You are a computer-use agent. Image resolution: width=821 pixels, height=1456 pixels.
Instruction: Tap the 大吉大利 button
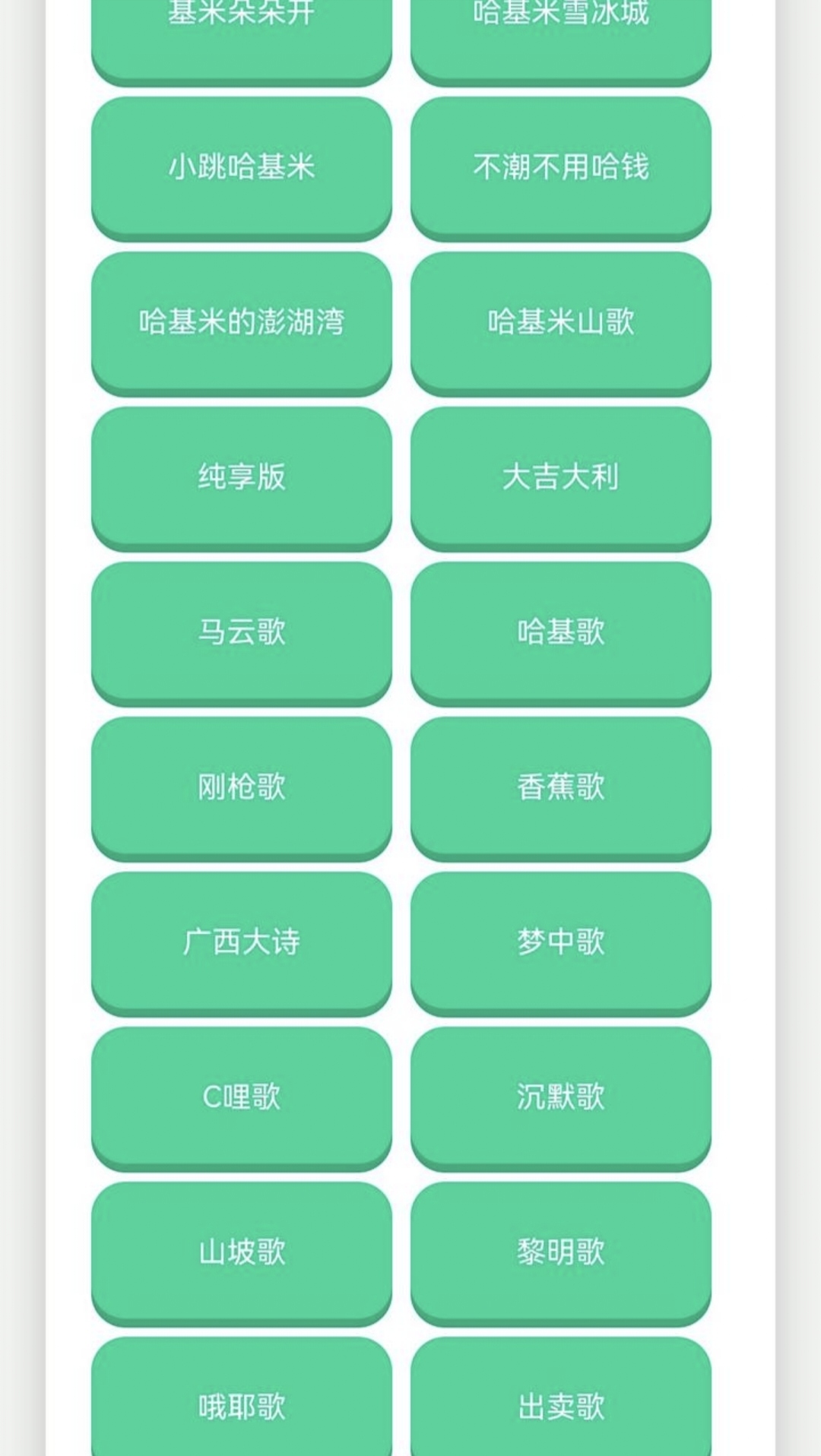pos(560,476)
